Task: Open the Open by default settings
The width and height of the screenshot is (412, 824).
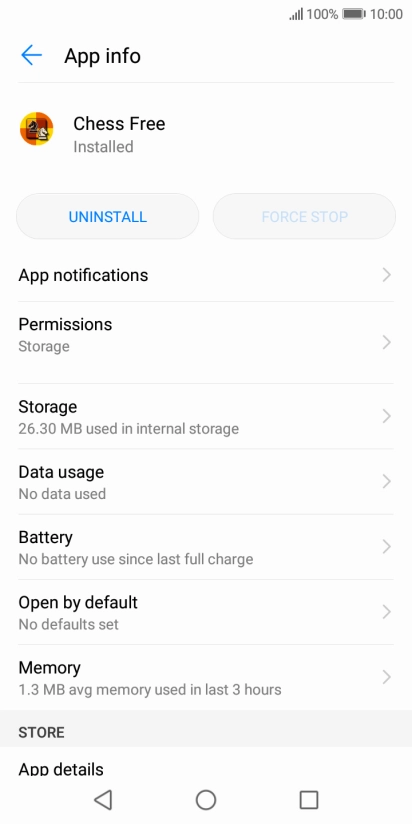Action: [x=206, y=612]
